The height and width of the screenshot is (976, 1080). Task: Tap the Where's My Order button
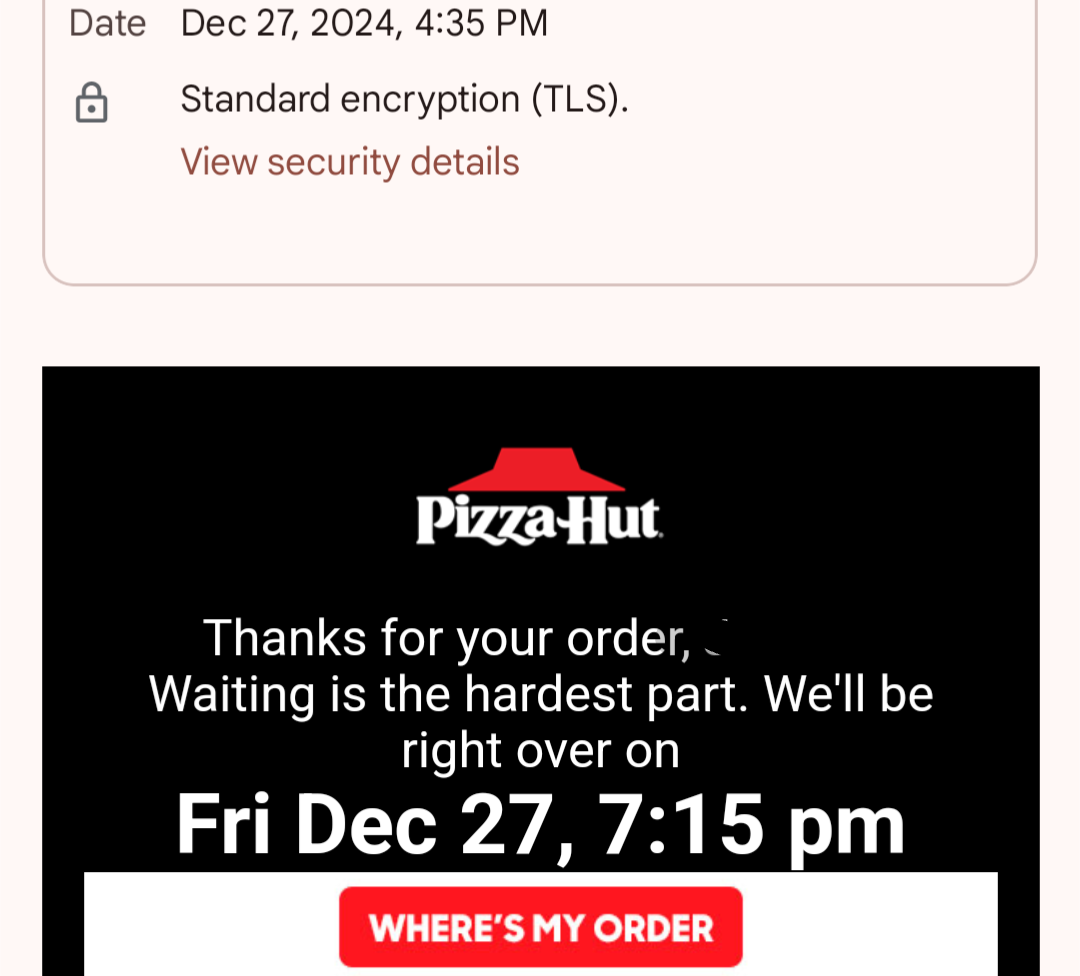pyautogui.click(x=540, y=927)
